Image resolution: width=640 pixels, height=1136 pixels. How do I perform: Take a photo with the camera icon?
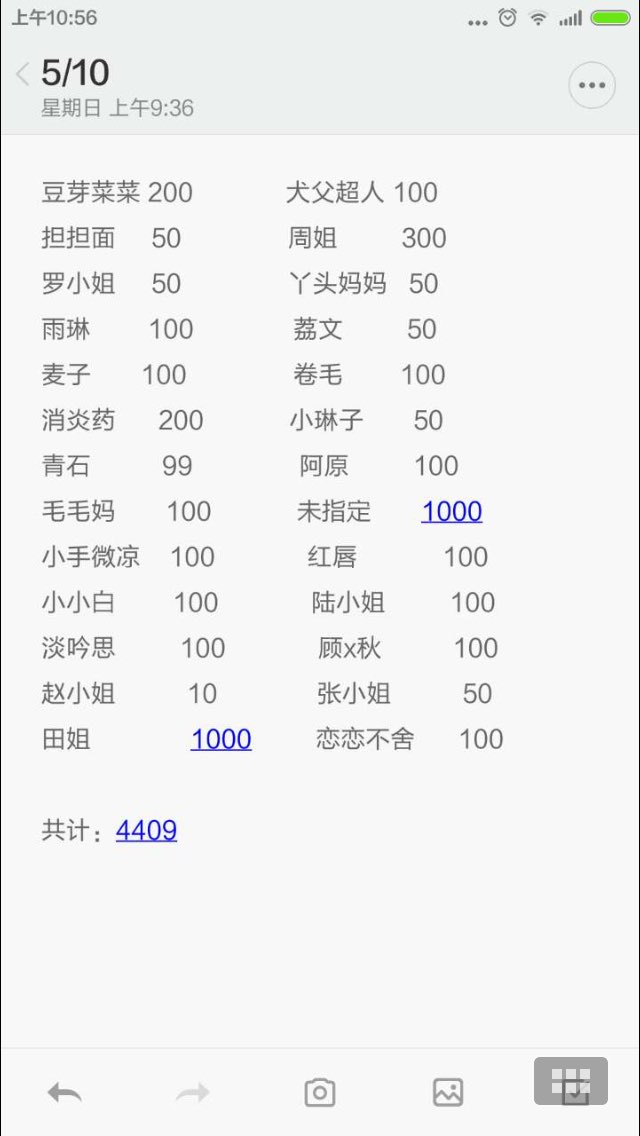click(x=320, y=1093)
